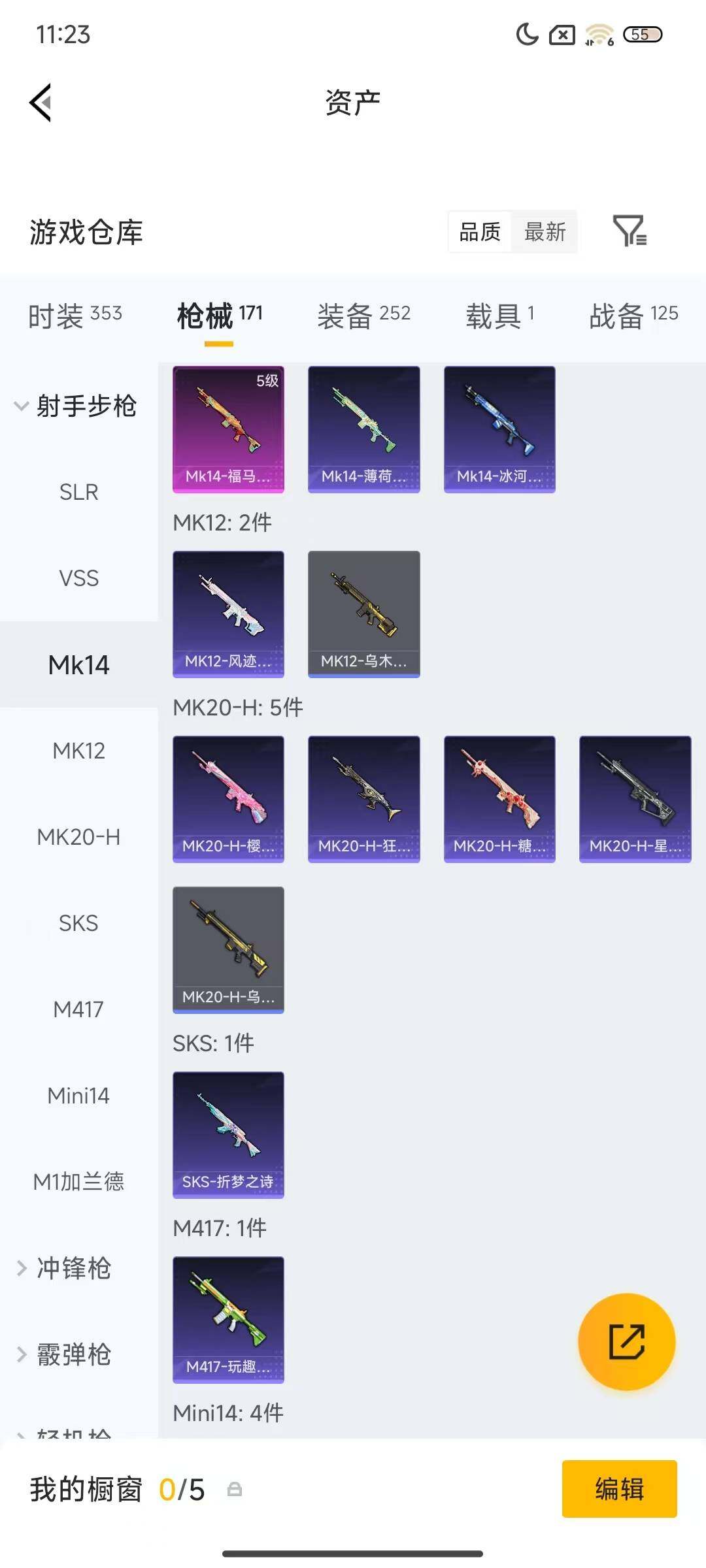
Task: Jump to MK20-H in the side list
Action: 78,837
